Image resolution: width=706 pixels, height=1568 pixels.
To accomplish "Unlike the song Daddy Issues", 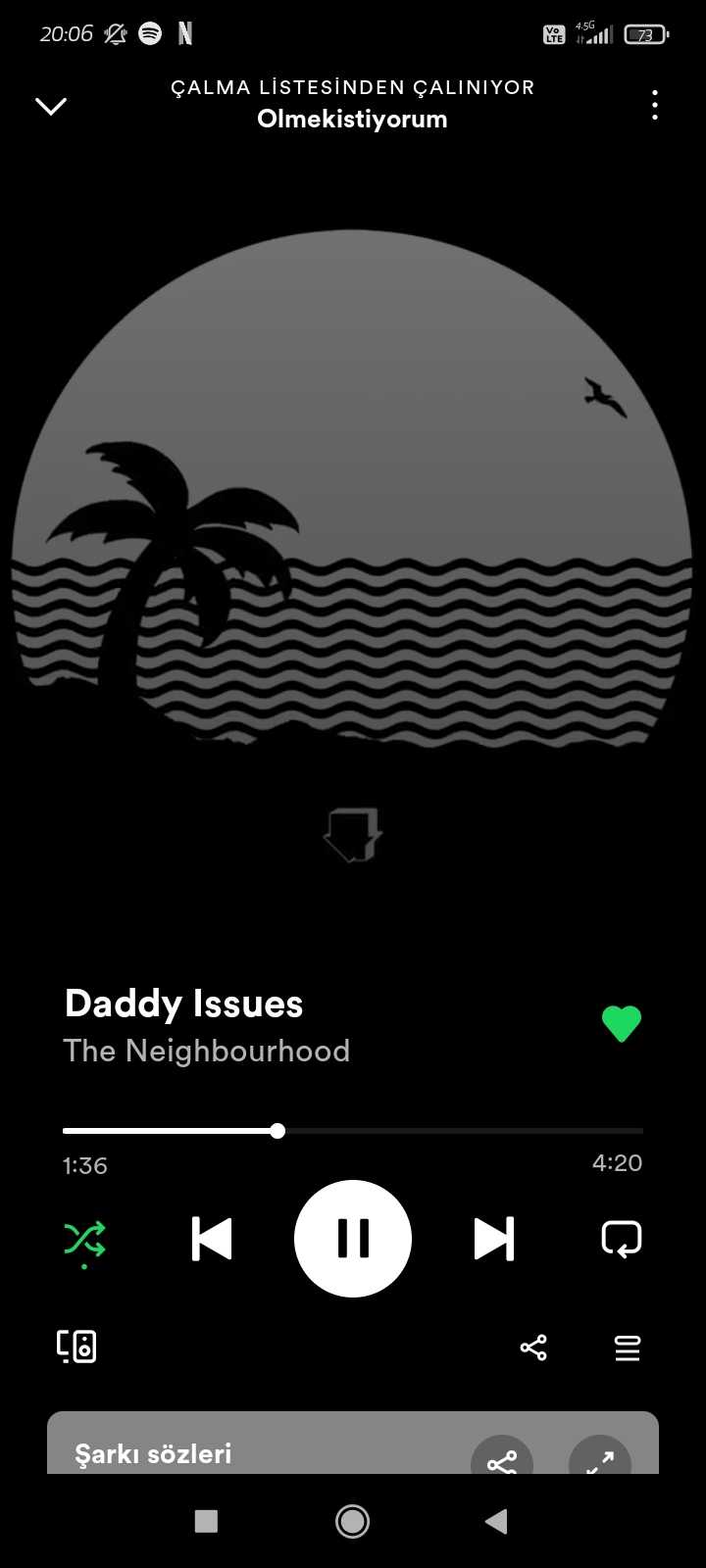I will click(x=621, y=1024).
